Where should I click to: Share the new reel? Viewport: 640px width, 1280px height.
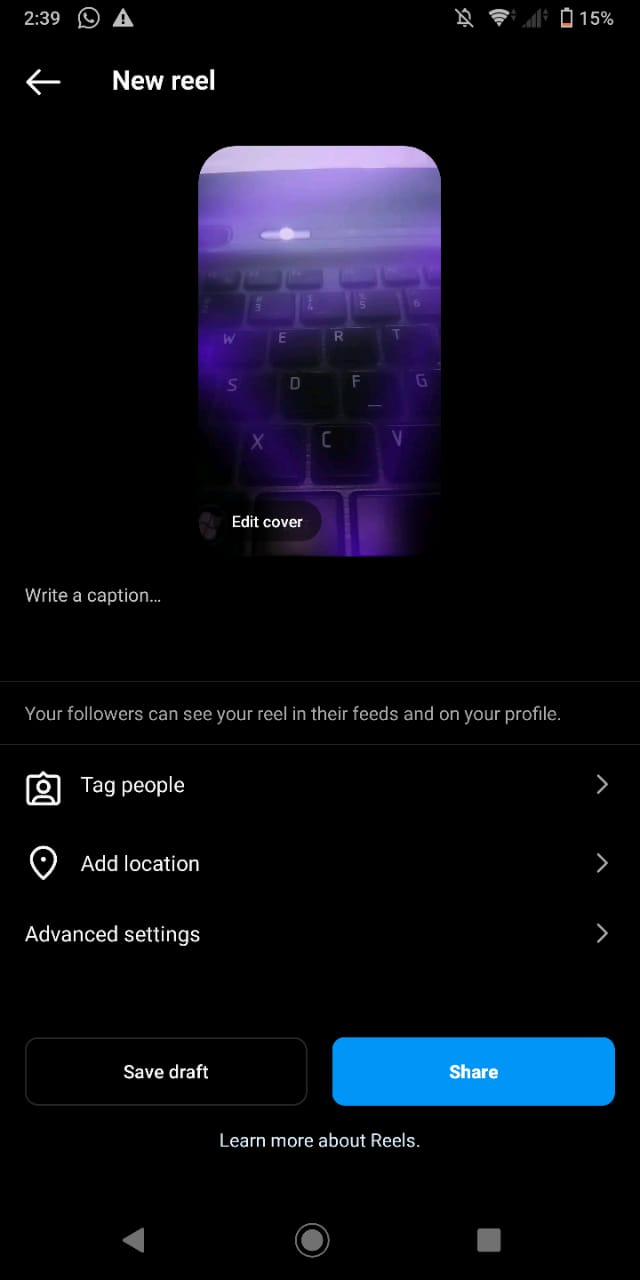(473, 1072)
